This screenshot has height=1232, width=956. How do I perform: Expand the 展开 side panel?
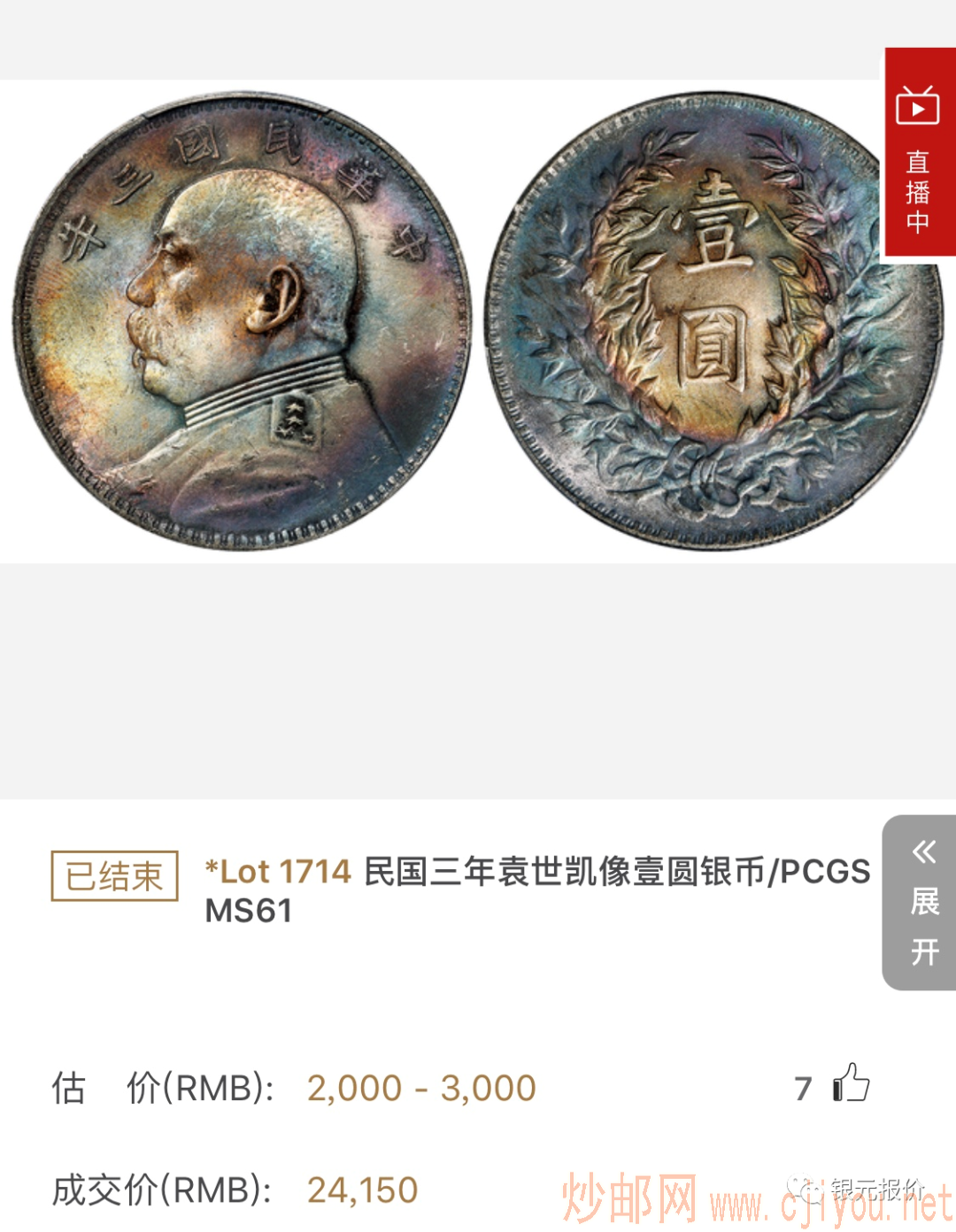coord(921,902)
